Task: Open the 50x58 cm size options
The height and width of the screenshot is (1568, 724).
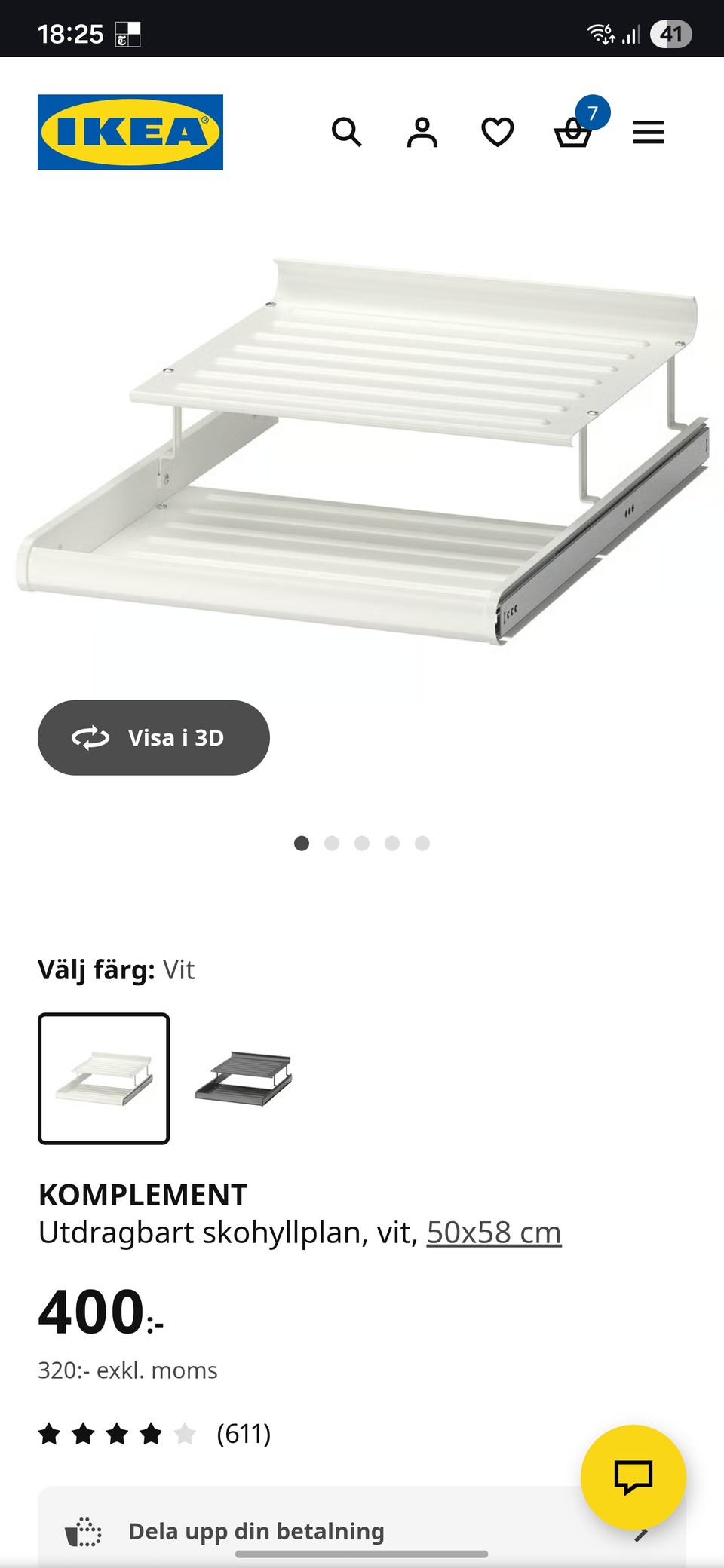Action: pos(494,1231)
